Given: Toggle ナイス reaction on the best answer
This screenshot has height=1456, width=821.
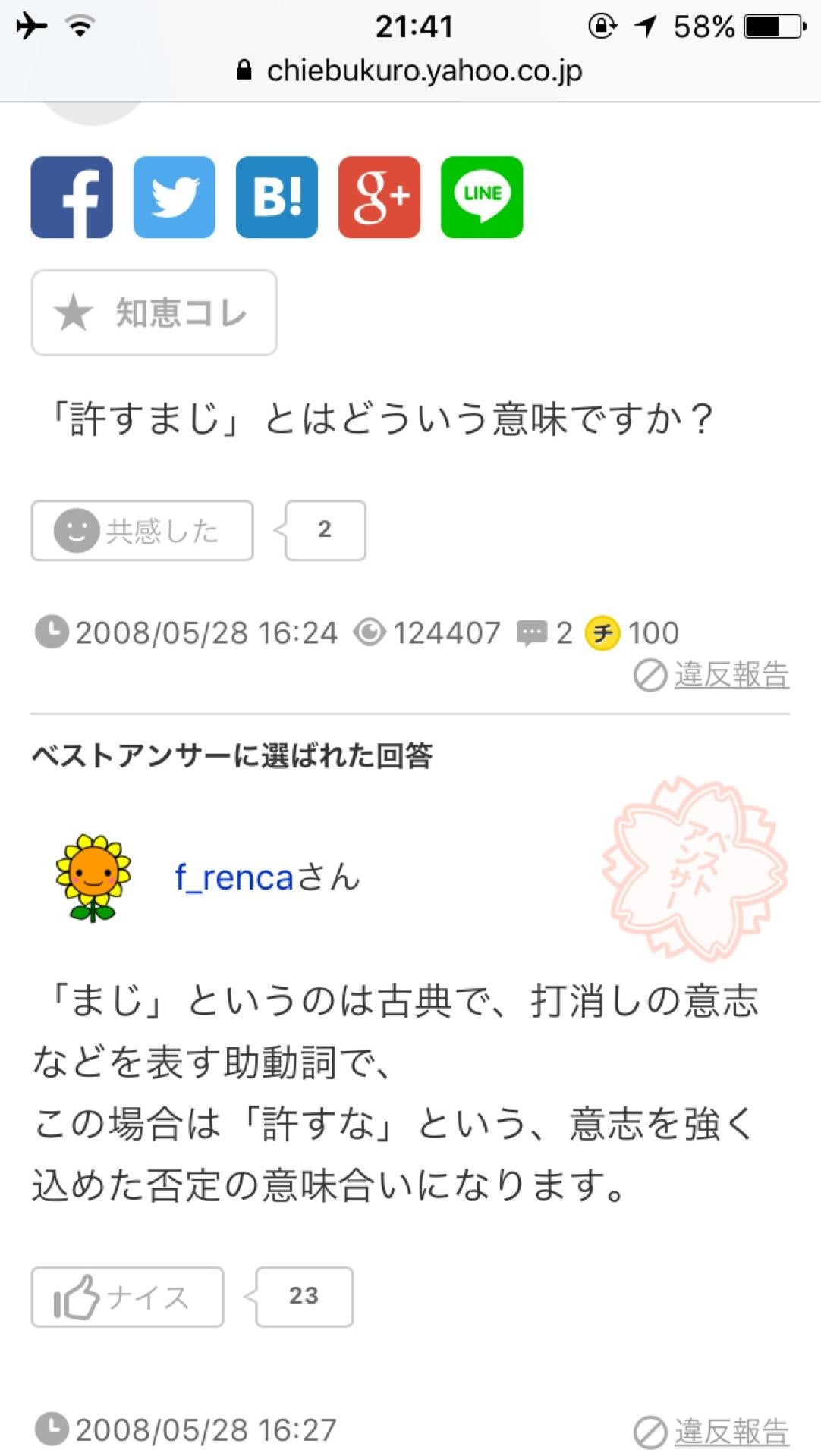Looking at the screenshot, I should coord(126,1297).
